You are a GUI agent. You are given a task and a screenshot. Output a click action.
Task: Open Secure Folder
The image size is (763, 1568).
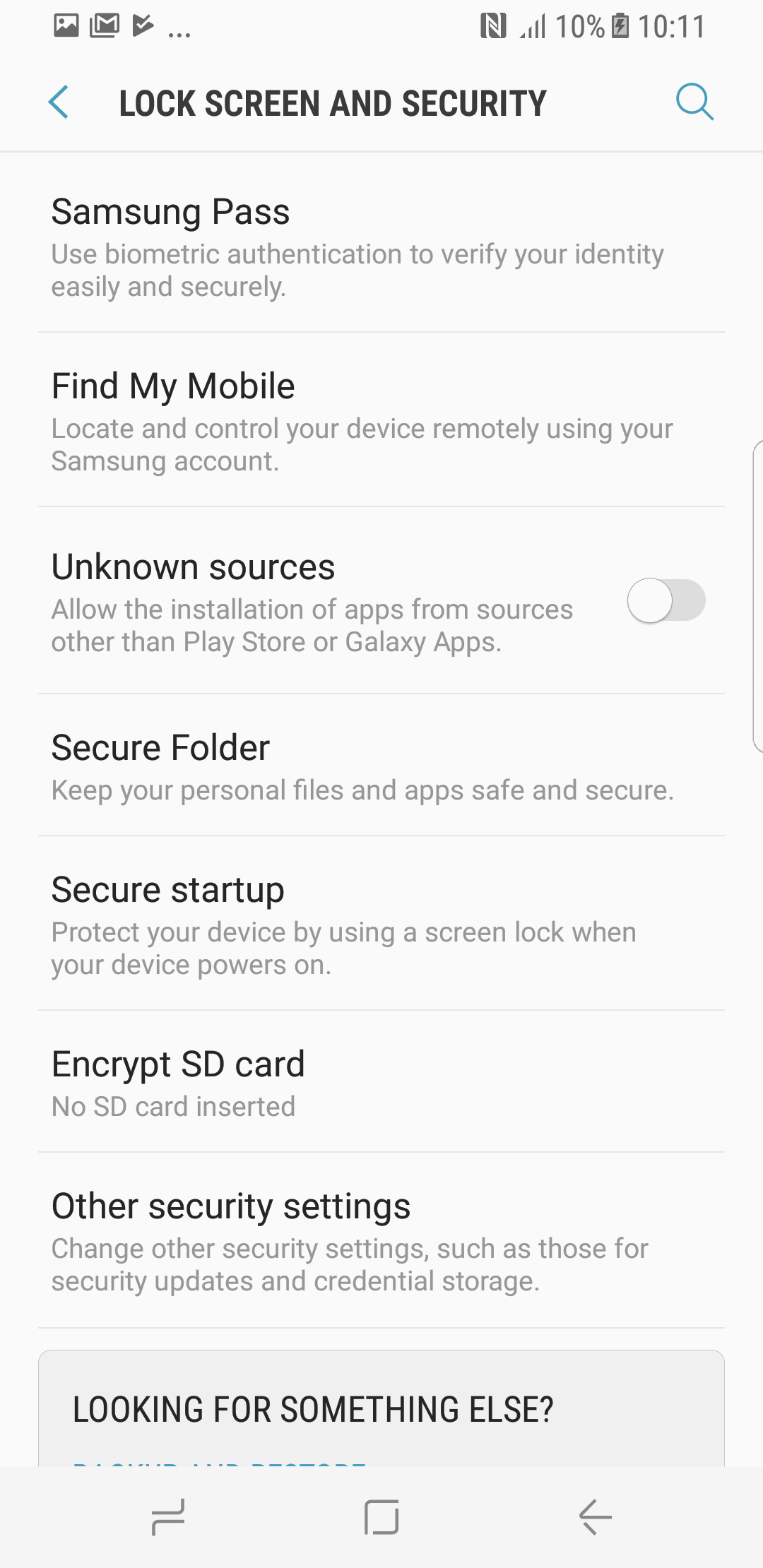[x=381, y=766]
